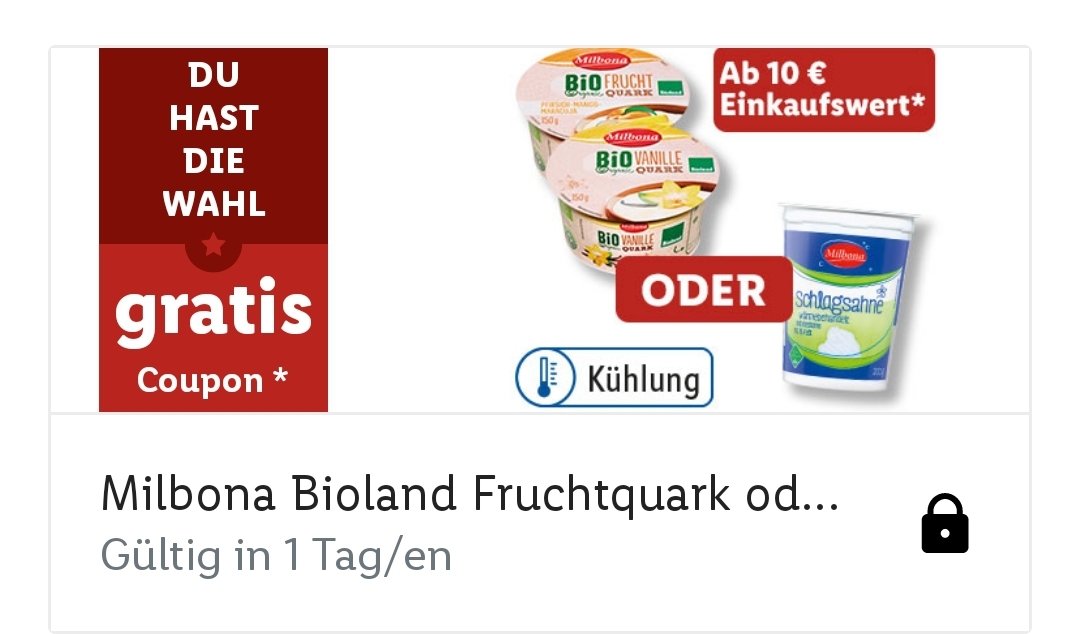Tap the lock icon on the coupon
Image resolution: width=1080 pixels, height=634 pixels.
click(944, 524)
